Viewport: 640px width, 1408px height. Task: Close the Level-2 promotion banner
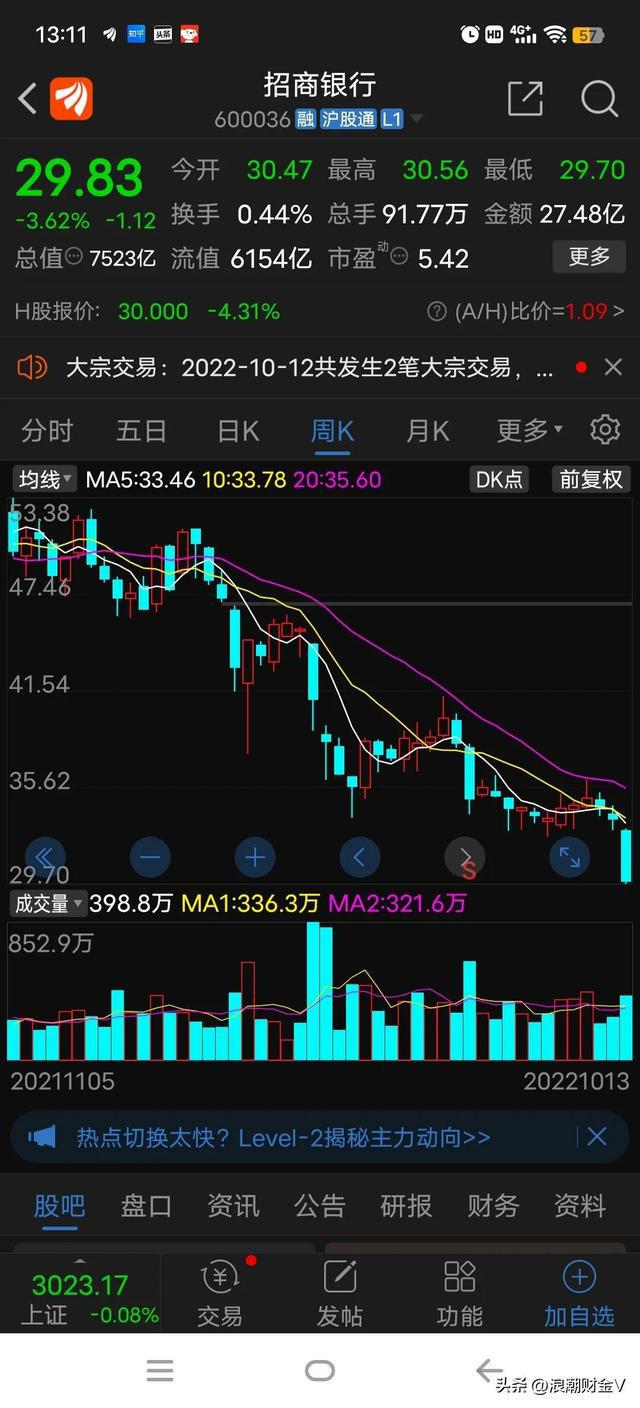coord(597,1136)
